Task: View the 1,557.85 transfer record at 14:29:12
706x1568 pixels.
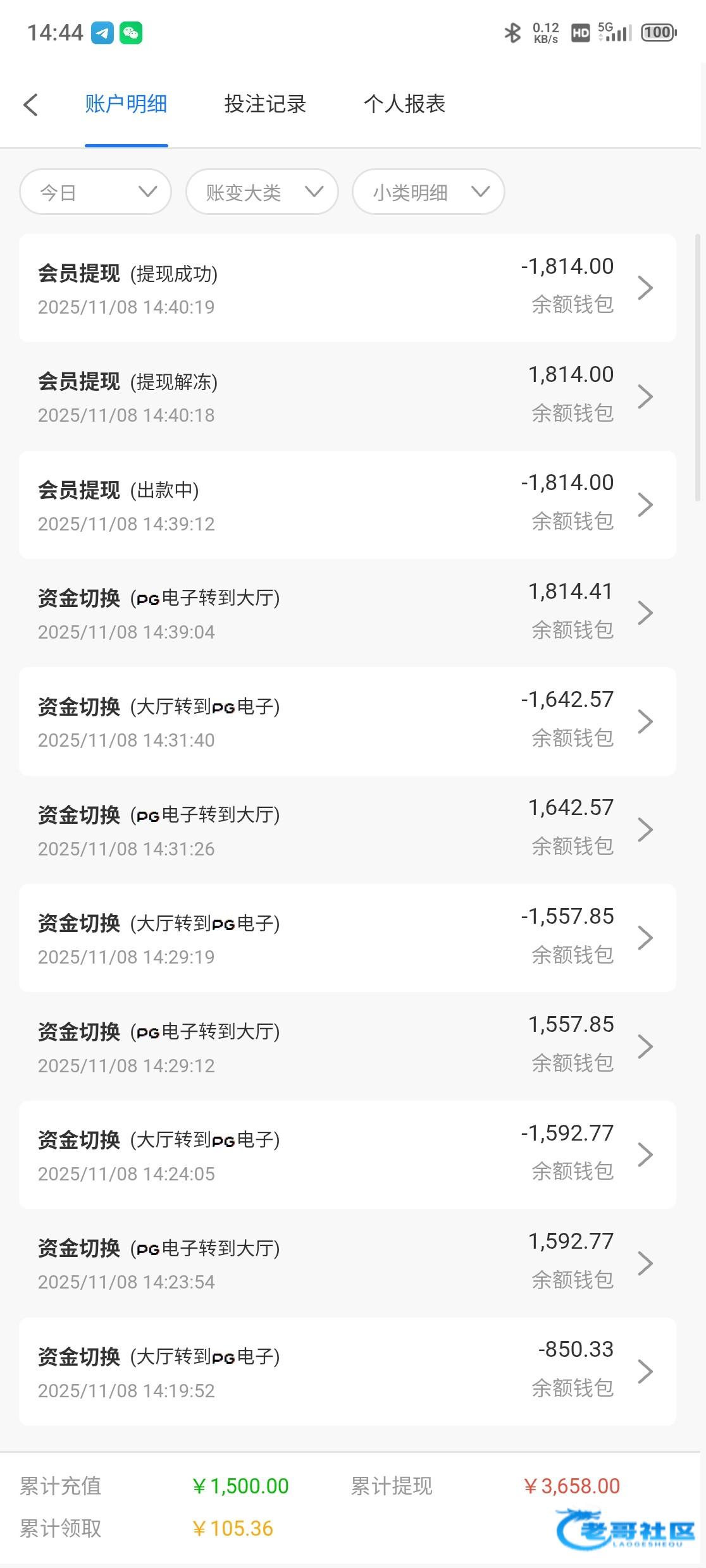Action: [x=347, y=1046]
